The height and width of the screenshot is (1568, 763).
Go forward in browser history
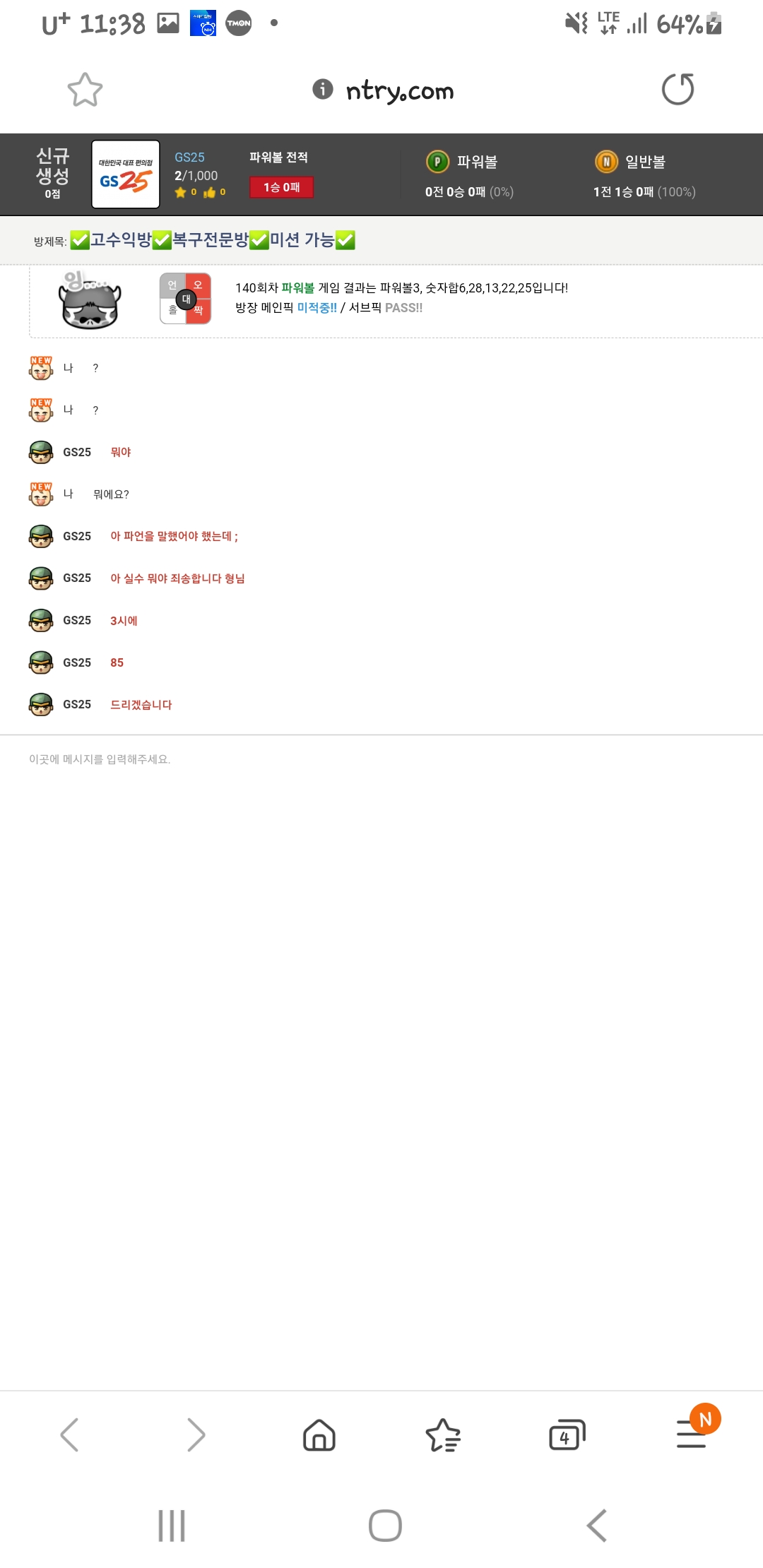pos(196,1435)
